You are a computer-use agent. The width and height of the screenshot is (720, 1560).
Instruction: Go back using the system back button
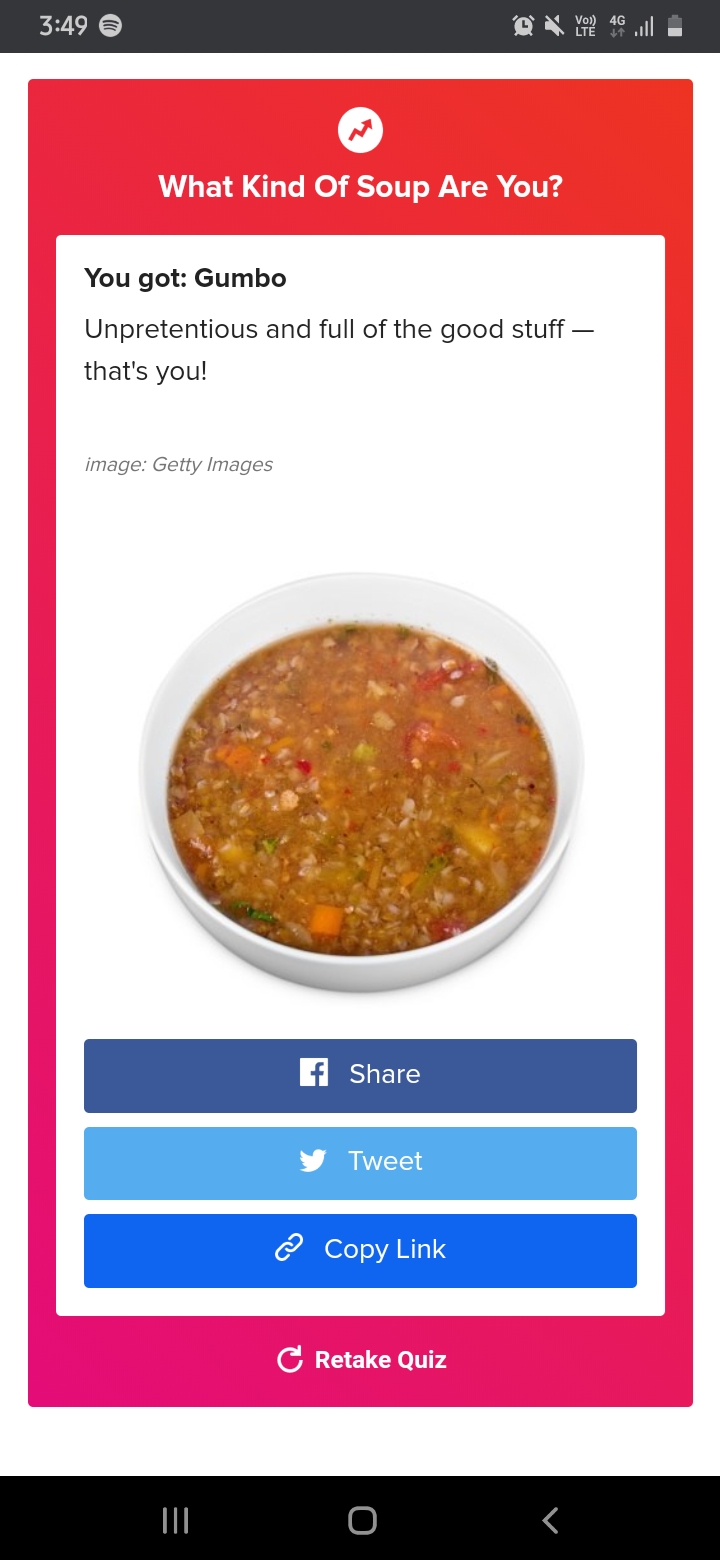pyautogui.click(x=549, y=1520)
